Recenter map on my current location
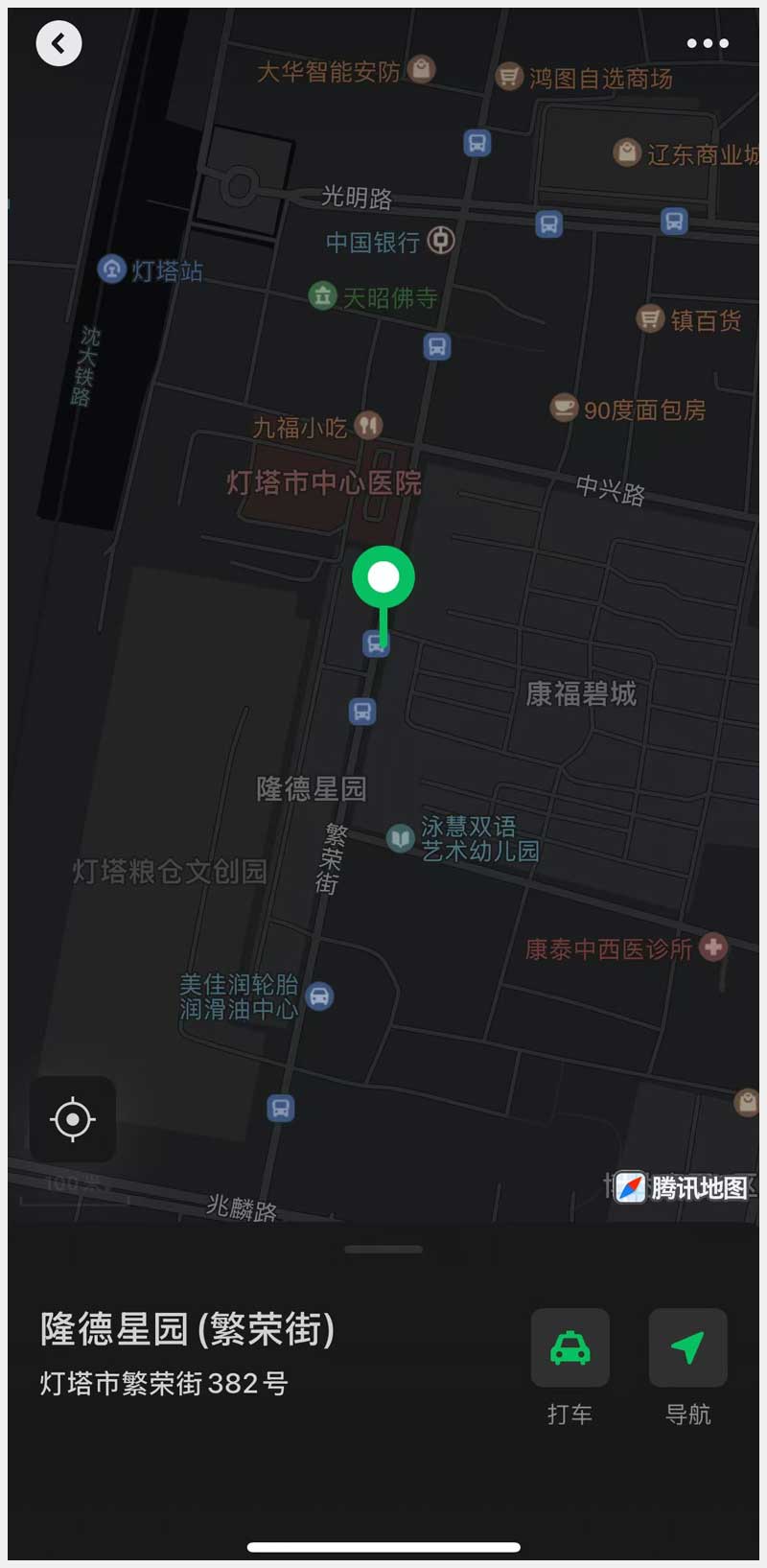Viewport: 767px width, 1568px height. pos(73,1119)
